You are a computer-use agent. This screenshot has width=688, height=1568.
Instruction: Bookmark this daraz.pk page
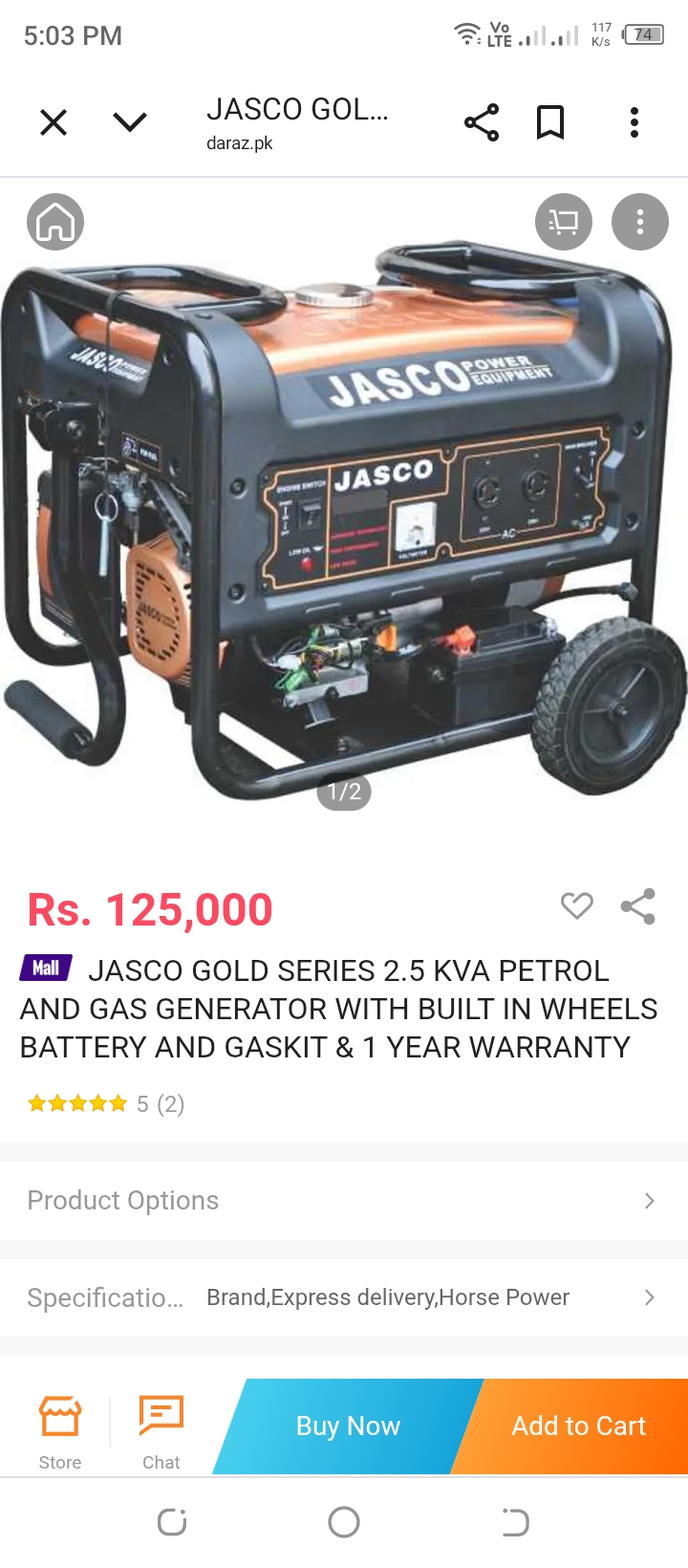click(x=550, y=122)
